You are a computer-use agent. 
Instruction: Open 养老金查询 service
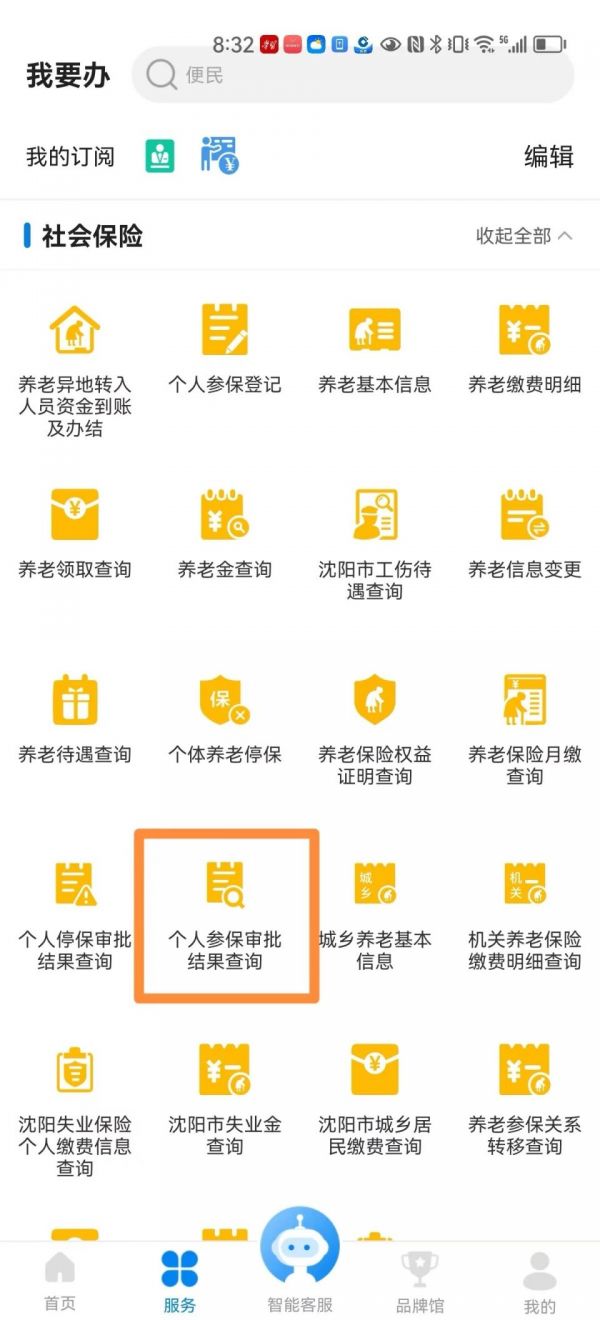[x=224, y=537]
